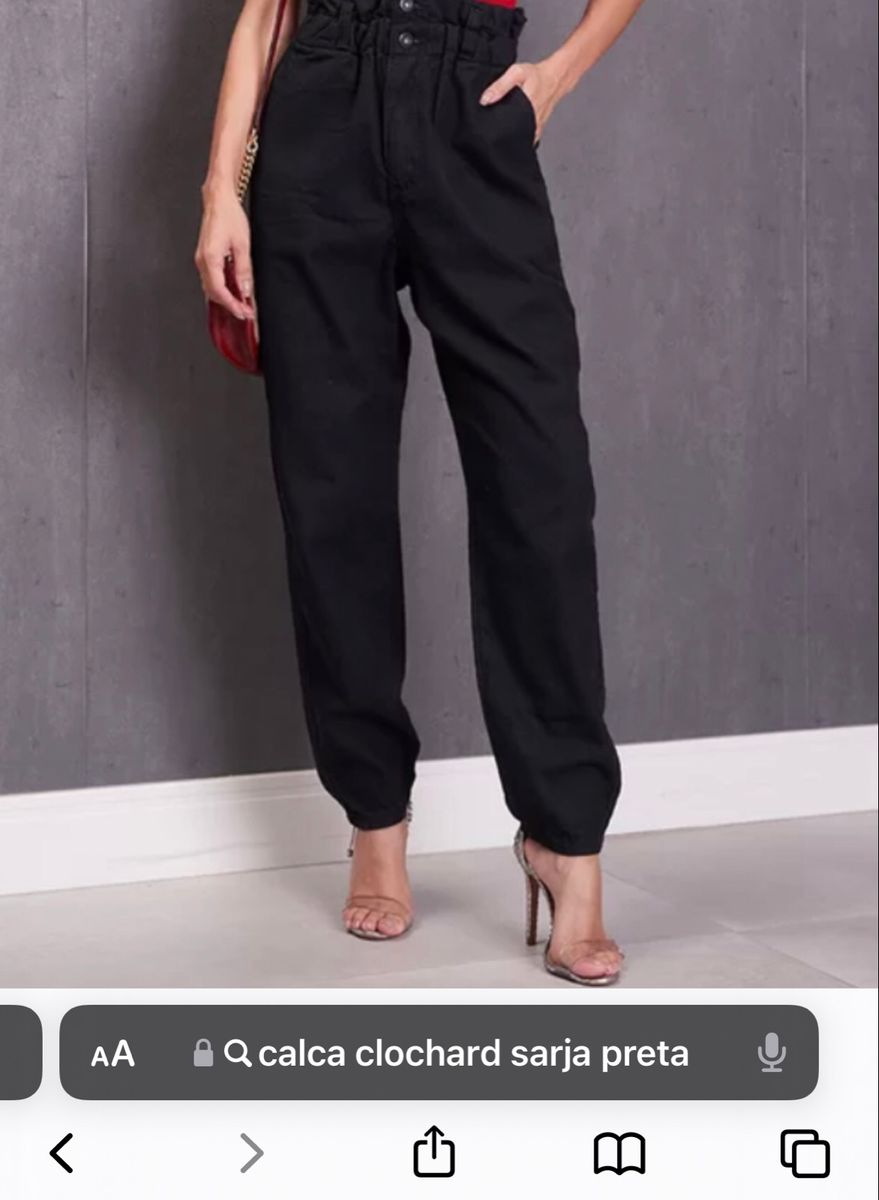This screenshot has width=879, height=1200.
Task: Open the AA reader and text size menu
Action: (x=113, y=1053)
